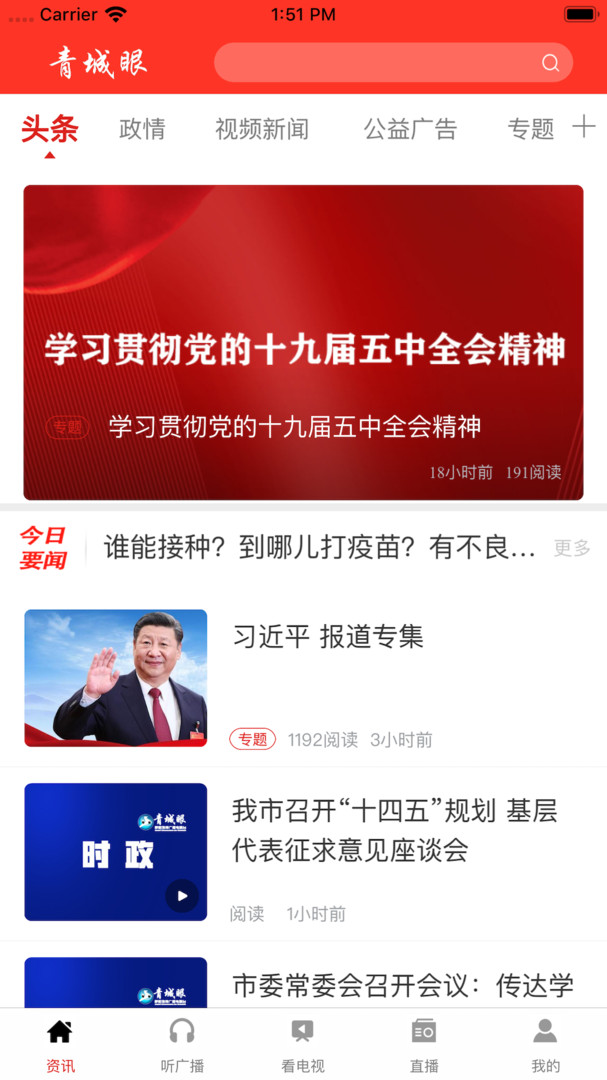Open the 视频新闻 tab
The width and height of the screenshot is (607, 1080).
(x=262, y=129)
